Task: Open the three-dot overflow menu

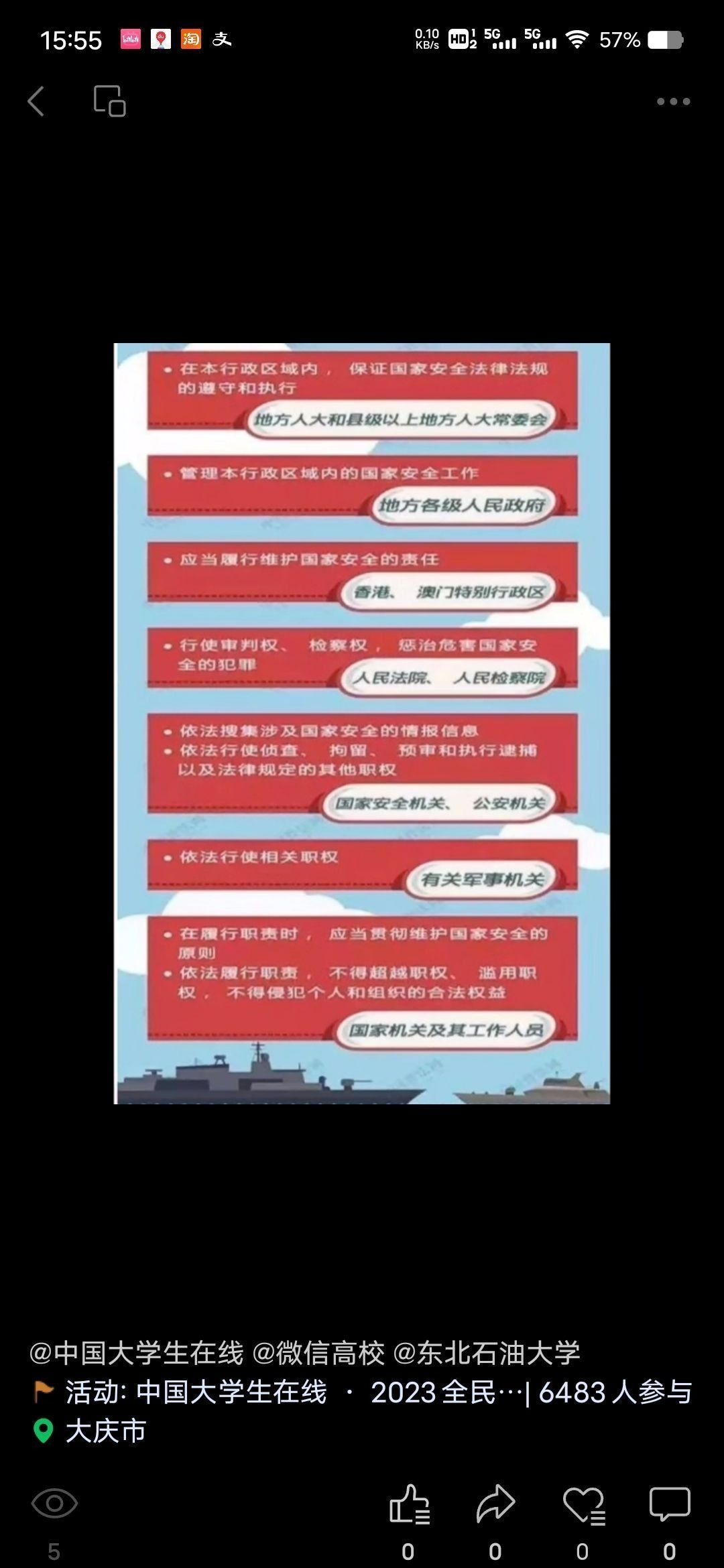Action: 673,102
